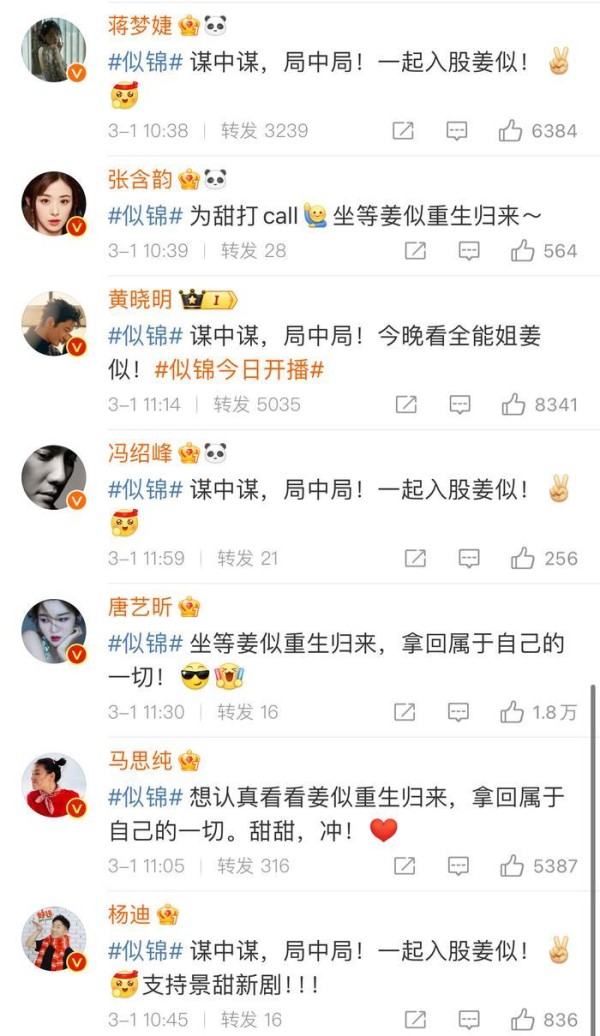Open the #似锦今日开播# hashtag link

point(239,369)
